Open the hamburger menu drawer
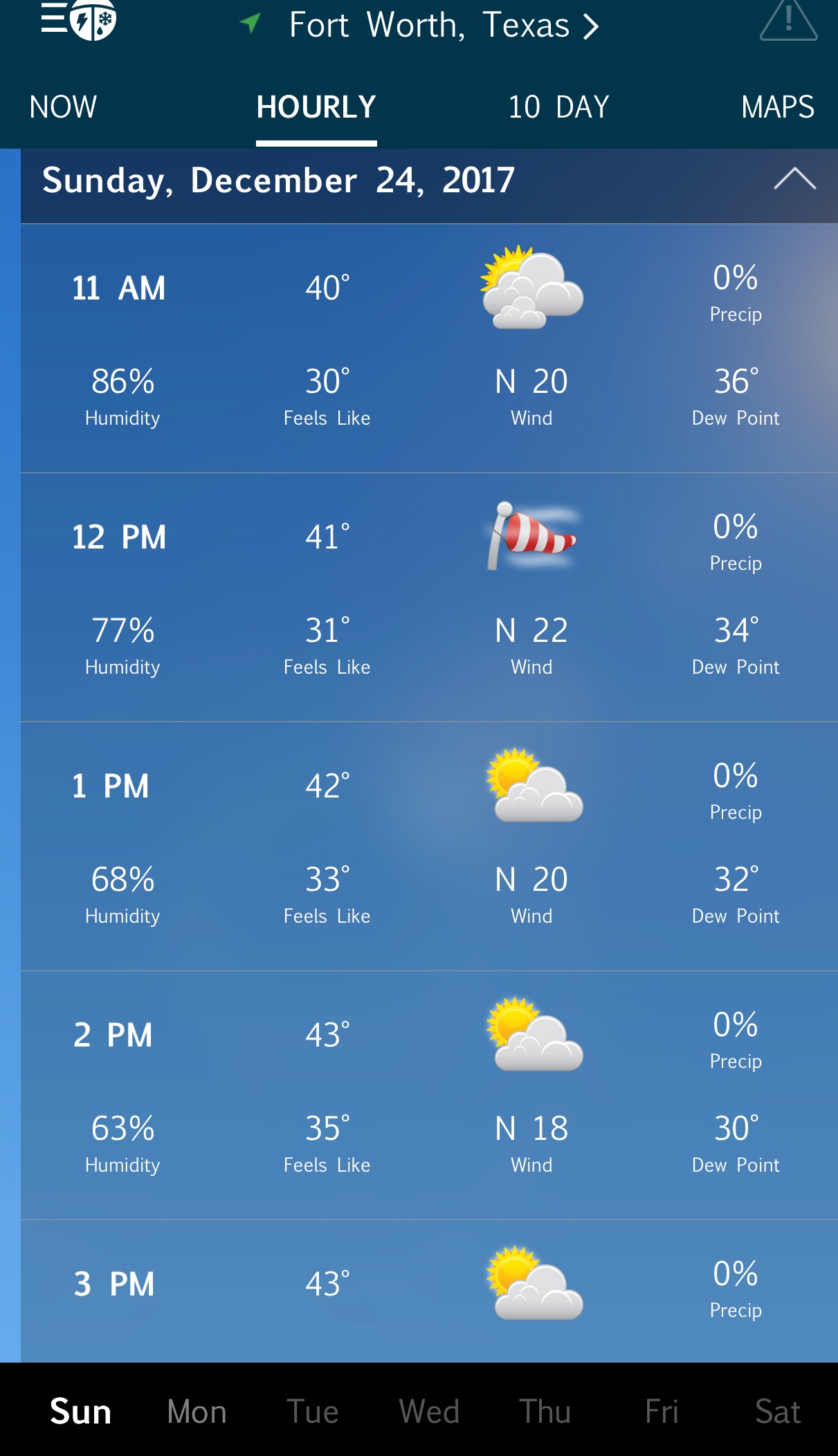838x1456 pixels. (x=55, y=19)
